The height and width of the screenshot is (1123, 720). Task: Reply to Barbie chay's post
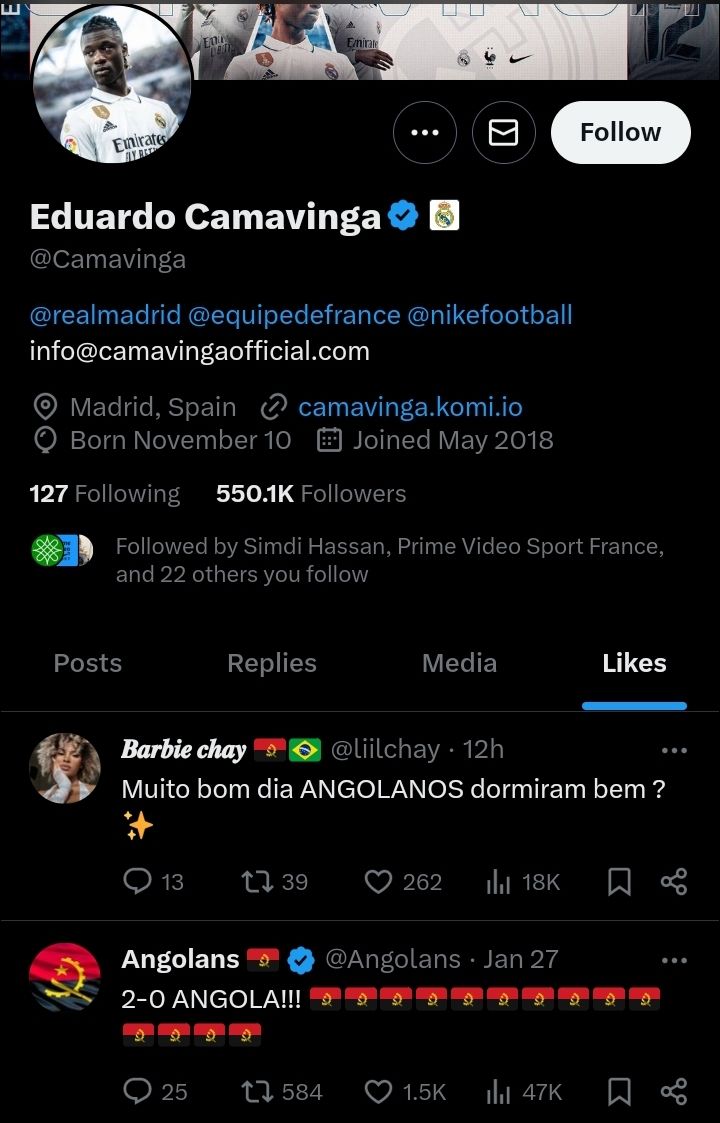coord(137,881)
